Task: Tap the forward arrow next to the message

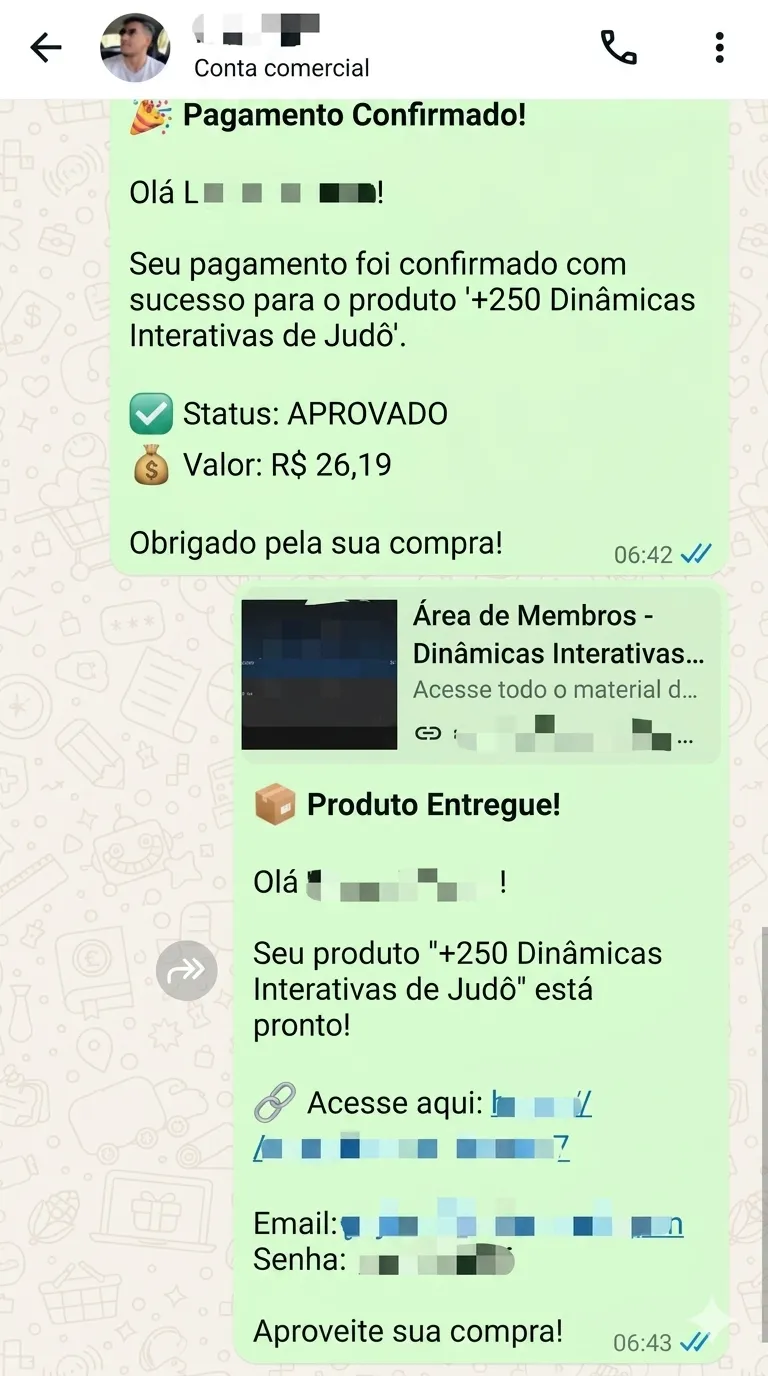Action: (187, 970)
